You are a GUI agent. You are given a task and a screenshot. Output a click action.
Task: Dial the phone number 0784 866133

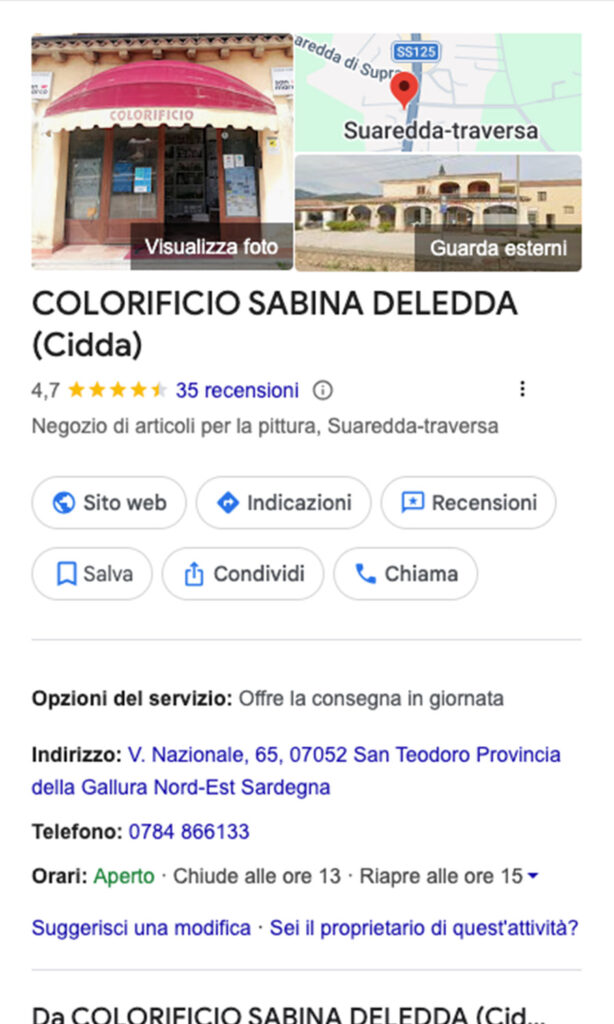pyautogui.click(x=189, y=831)
